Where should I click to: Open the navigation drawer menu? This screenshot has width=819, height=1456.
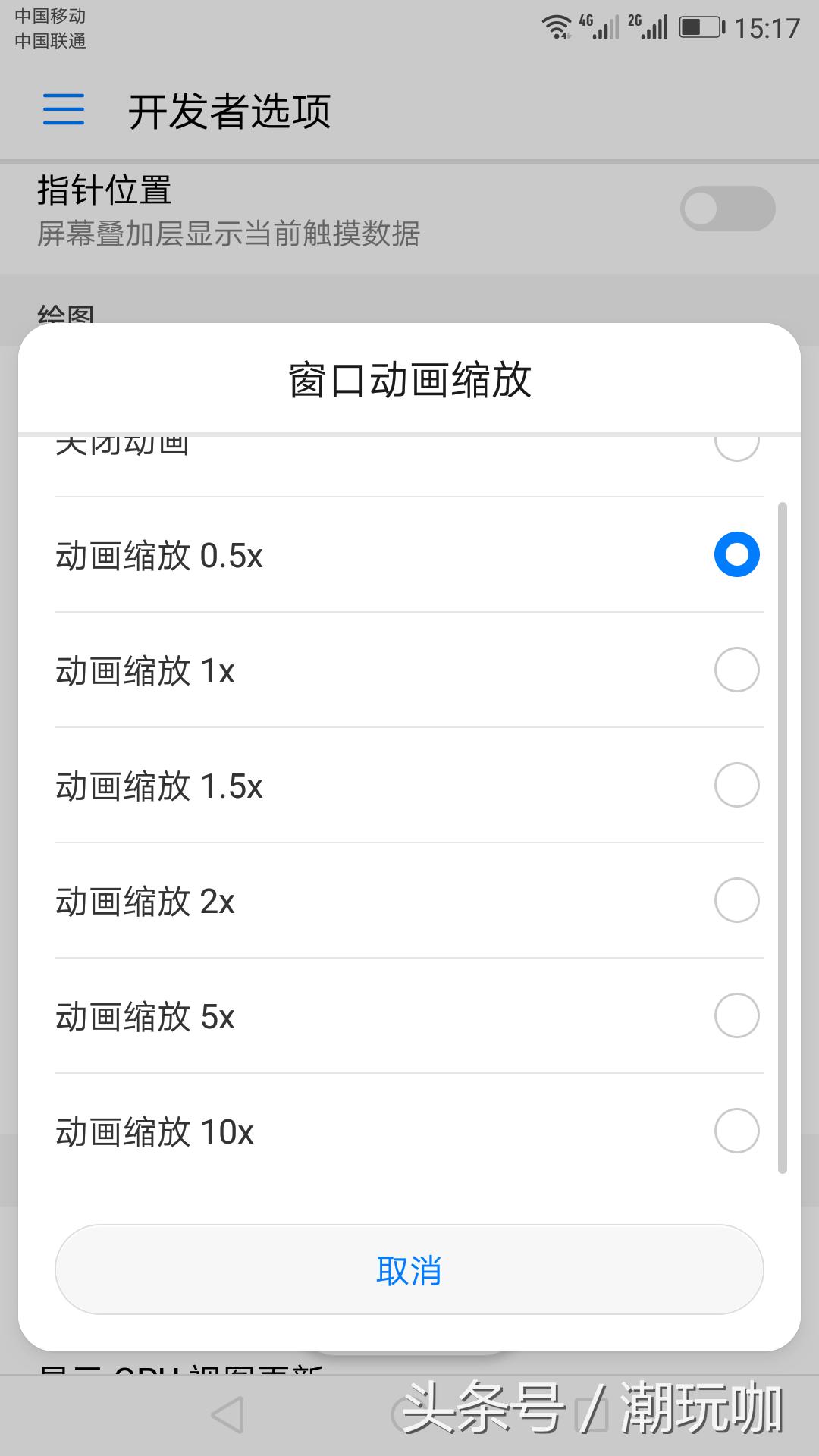coord(63,109)
